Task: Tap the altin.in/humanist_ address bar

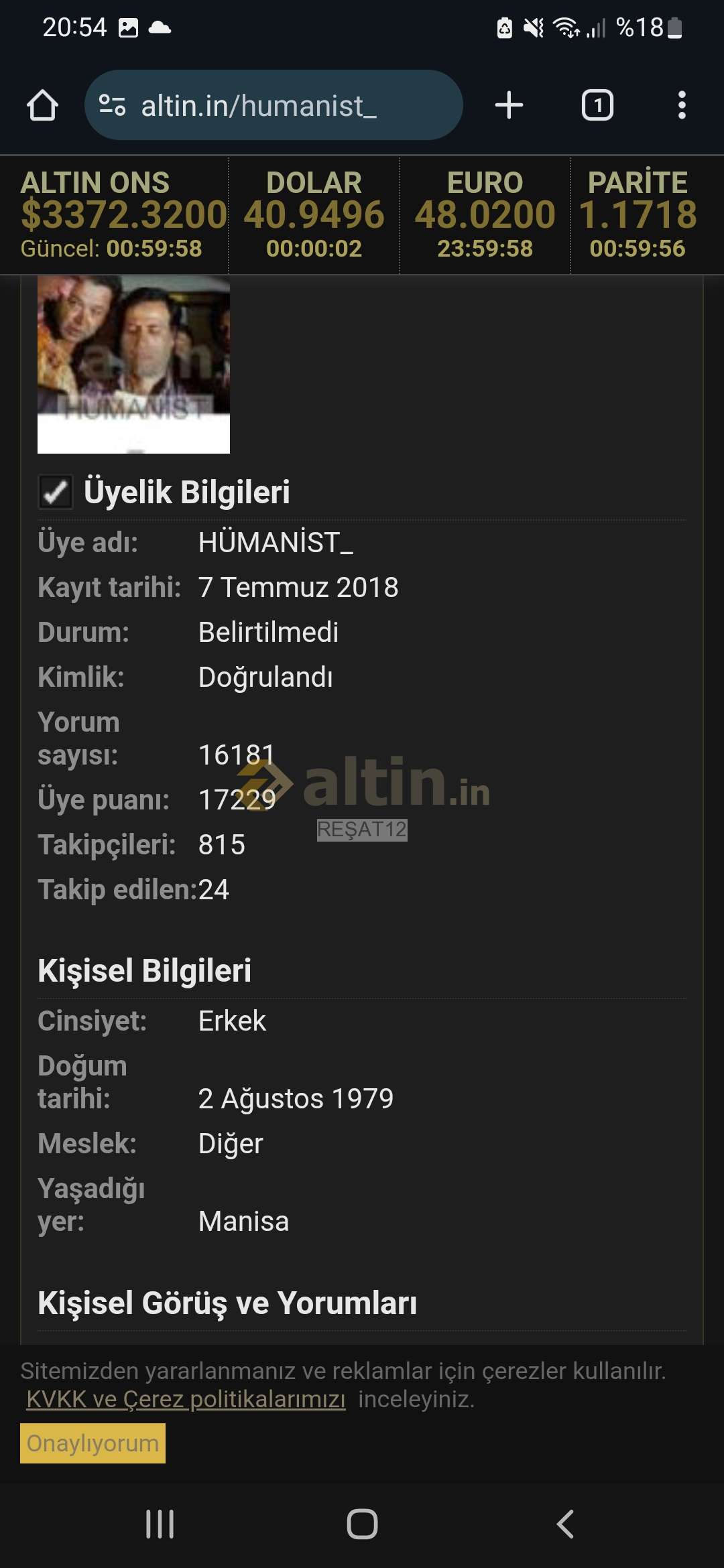Action: point(274,105)
